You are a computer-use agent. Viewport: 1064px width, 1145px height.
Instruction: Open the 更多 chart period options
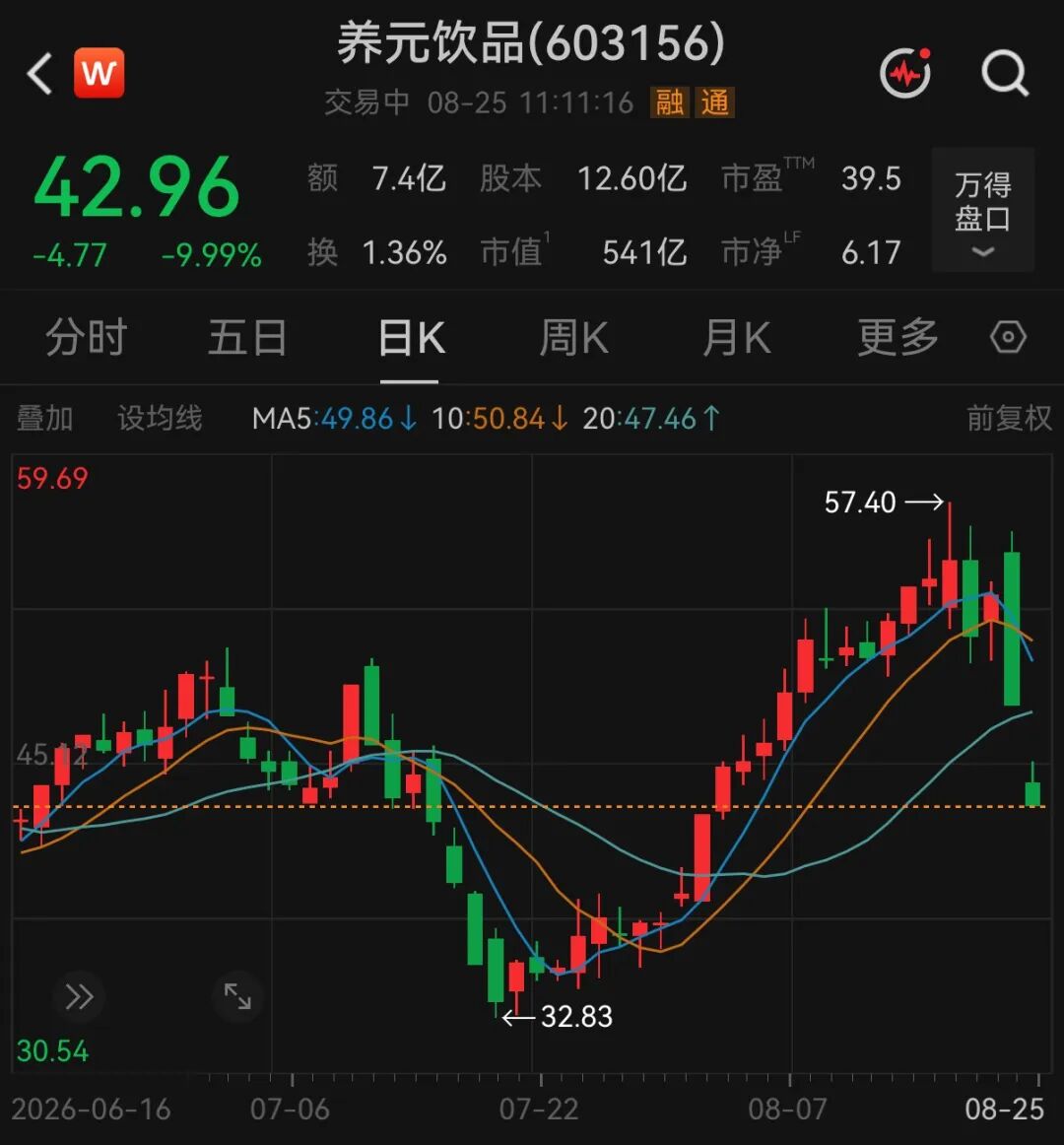pyautogui.click(x=898, y=337)
